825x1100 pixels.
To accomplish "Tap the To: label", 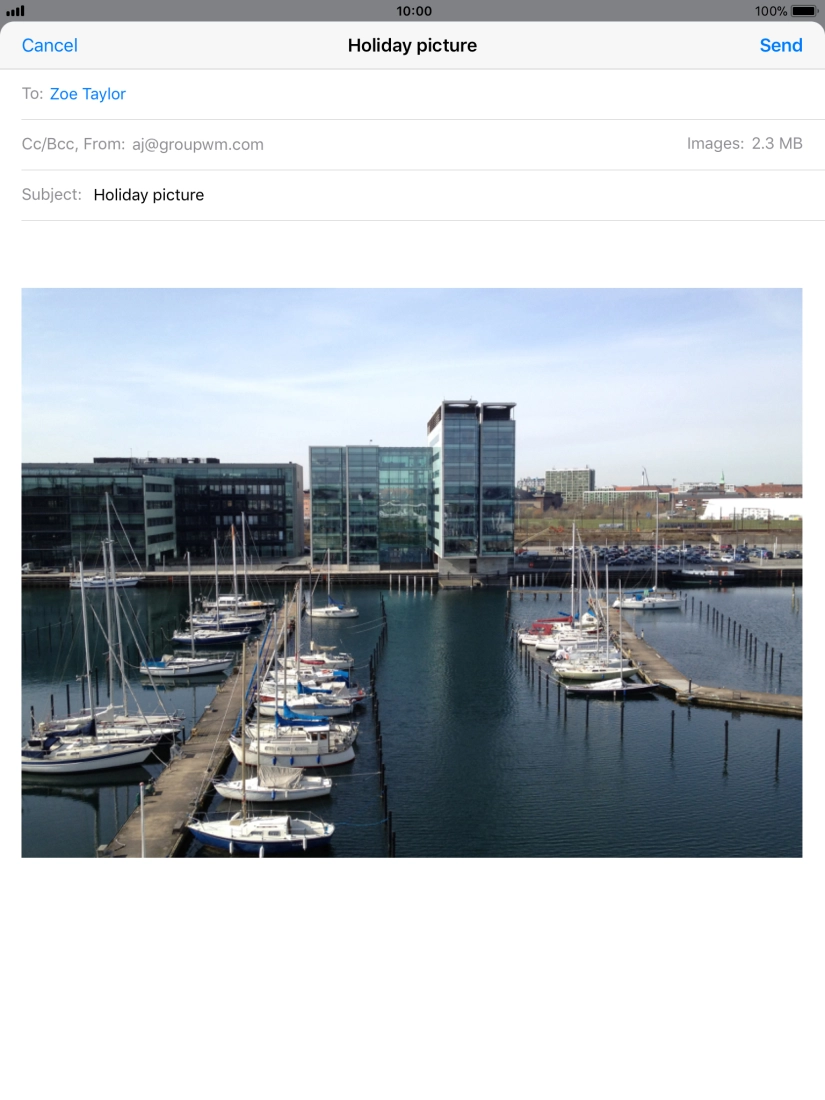I will [x=32, y=93].
